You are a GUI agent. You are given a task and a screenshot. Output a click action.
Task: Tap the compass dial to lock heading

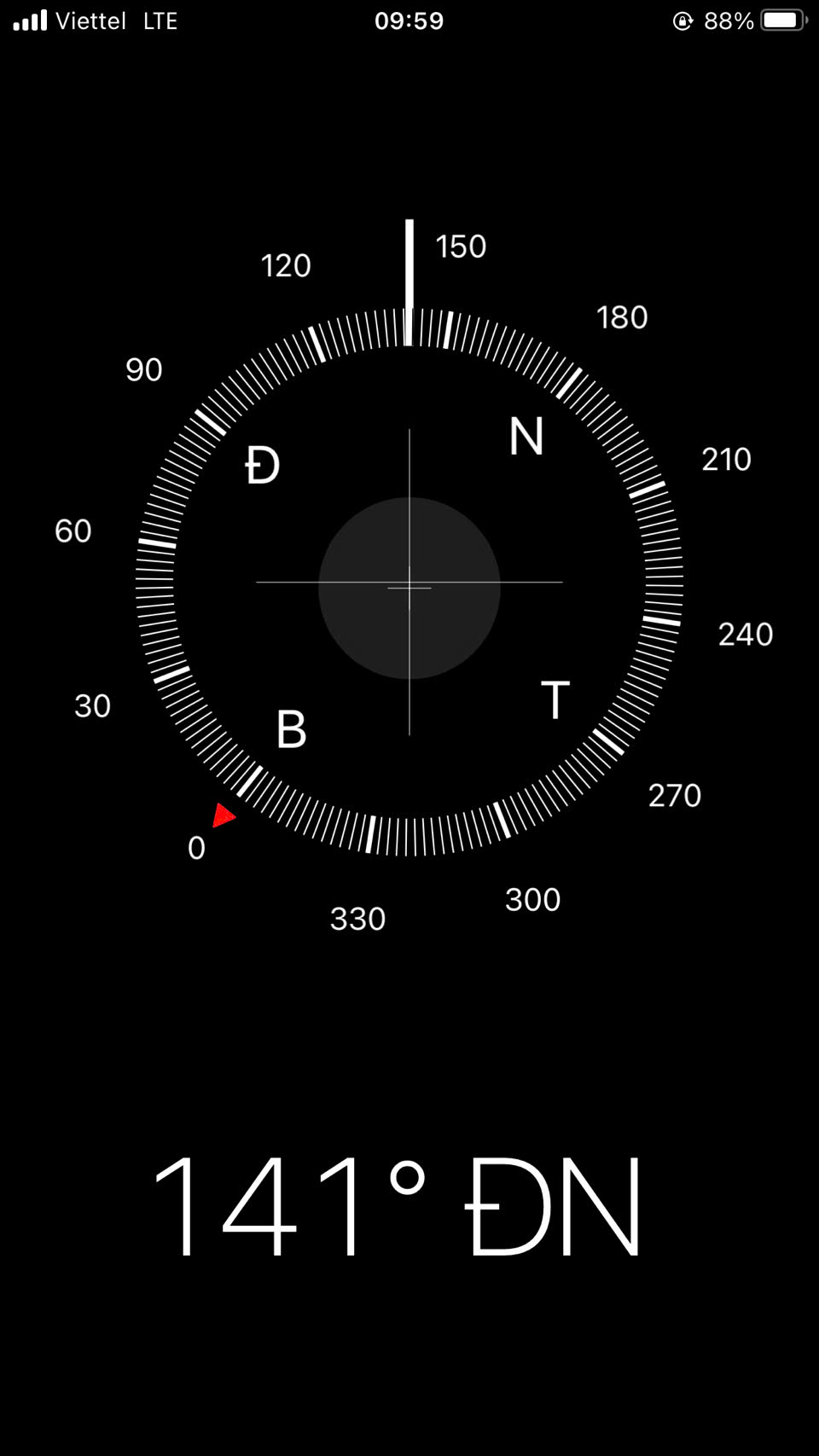[409, 582]
